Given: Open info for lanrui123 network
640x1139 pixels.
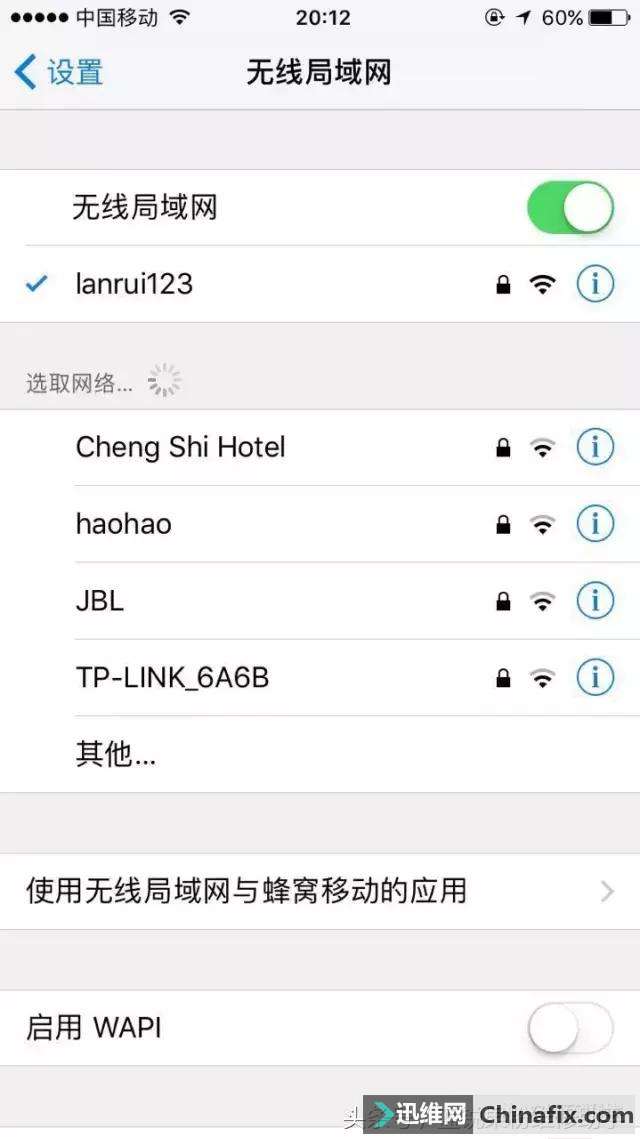Looking at the screenshot, I should coord(595,284).
